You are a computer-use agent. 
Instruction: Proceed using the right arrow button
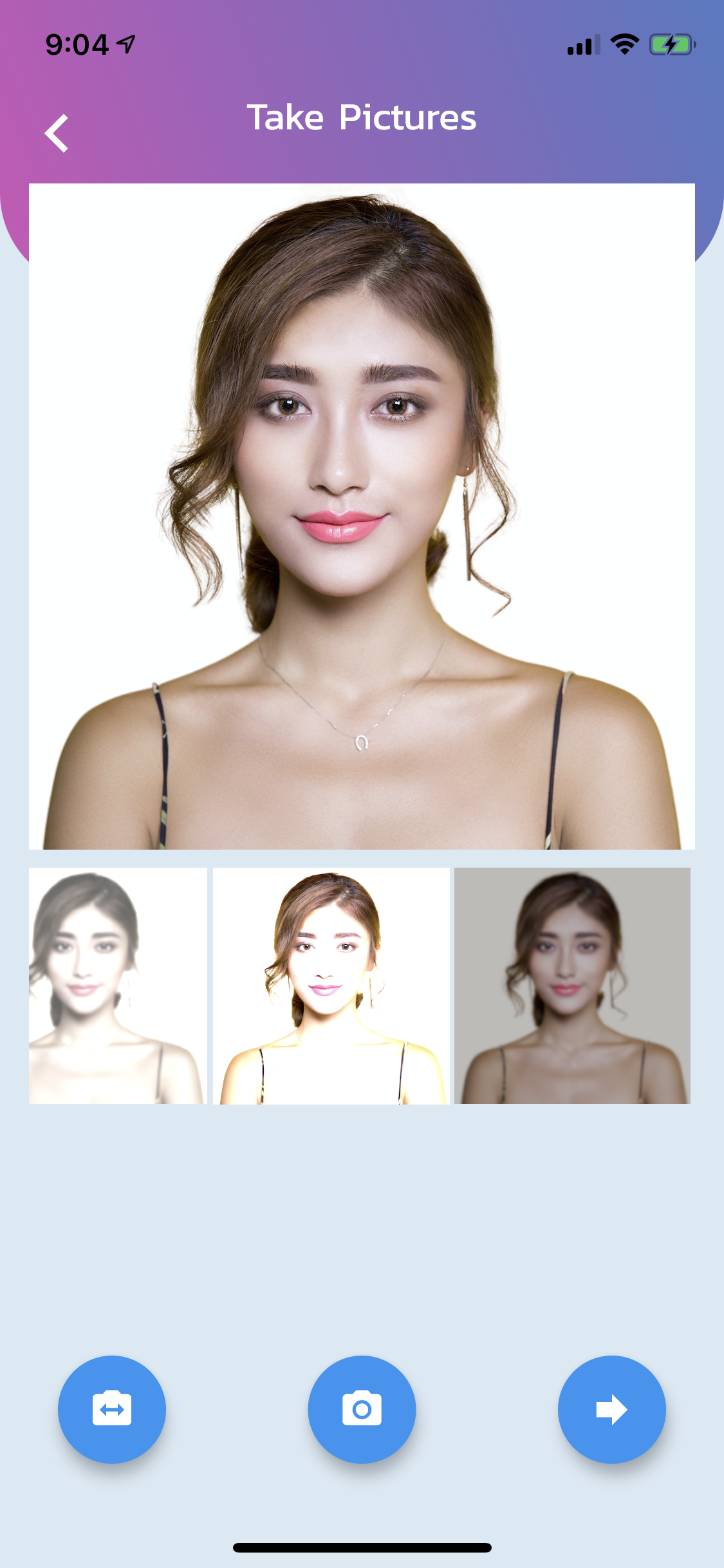coord(611,1409)
